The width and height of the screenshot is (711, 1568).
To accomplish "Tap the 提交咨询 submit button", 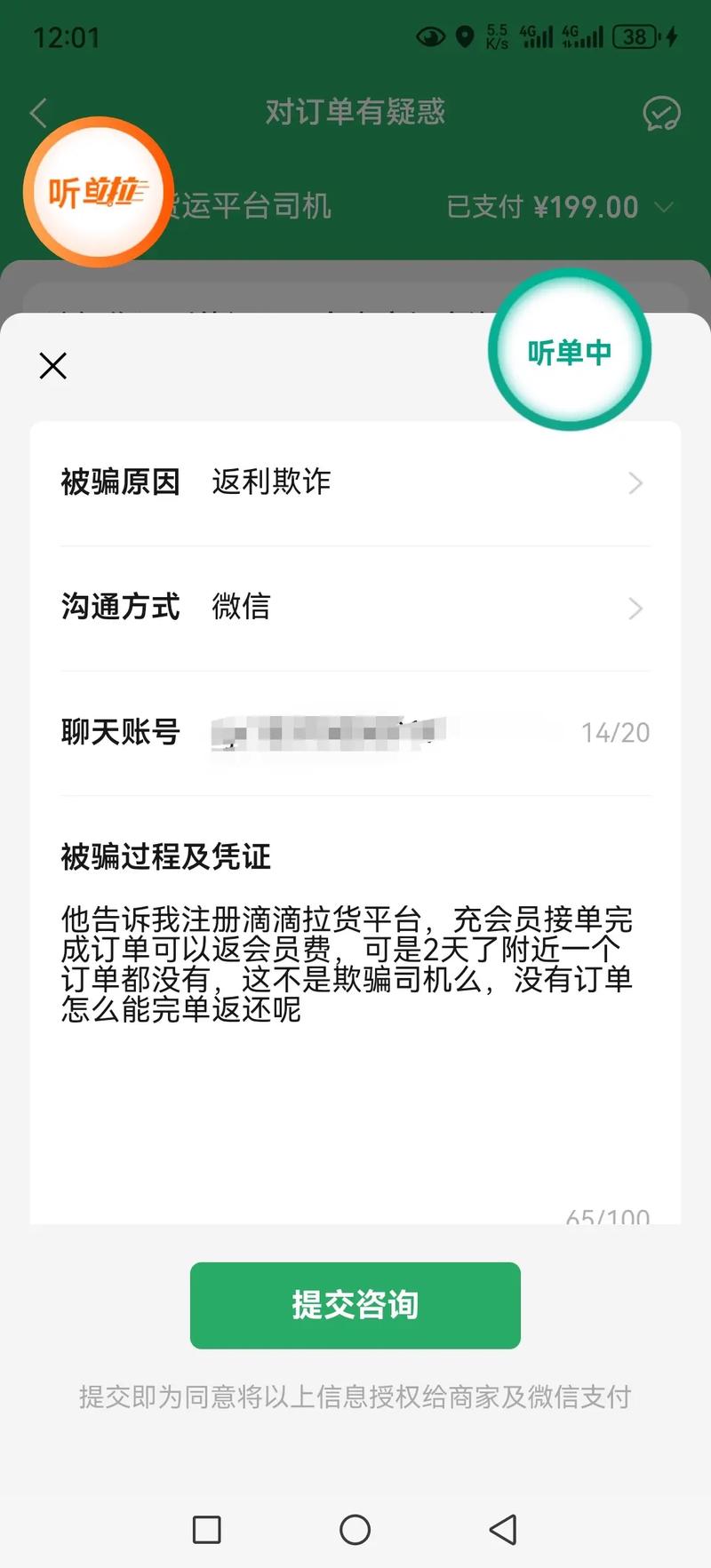I will click(x=355, y=1305).
